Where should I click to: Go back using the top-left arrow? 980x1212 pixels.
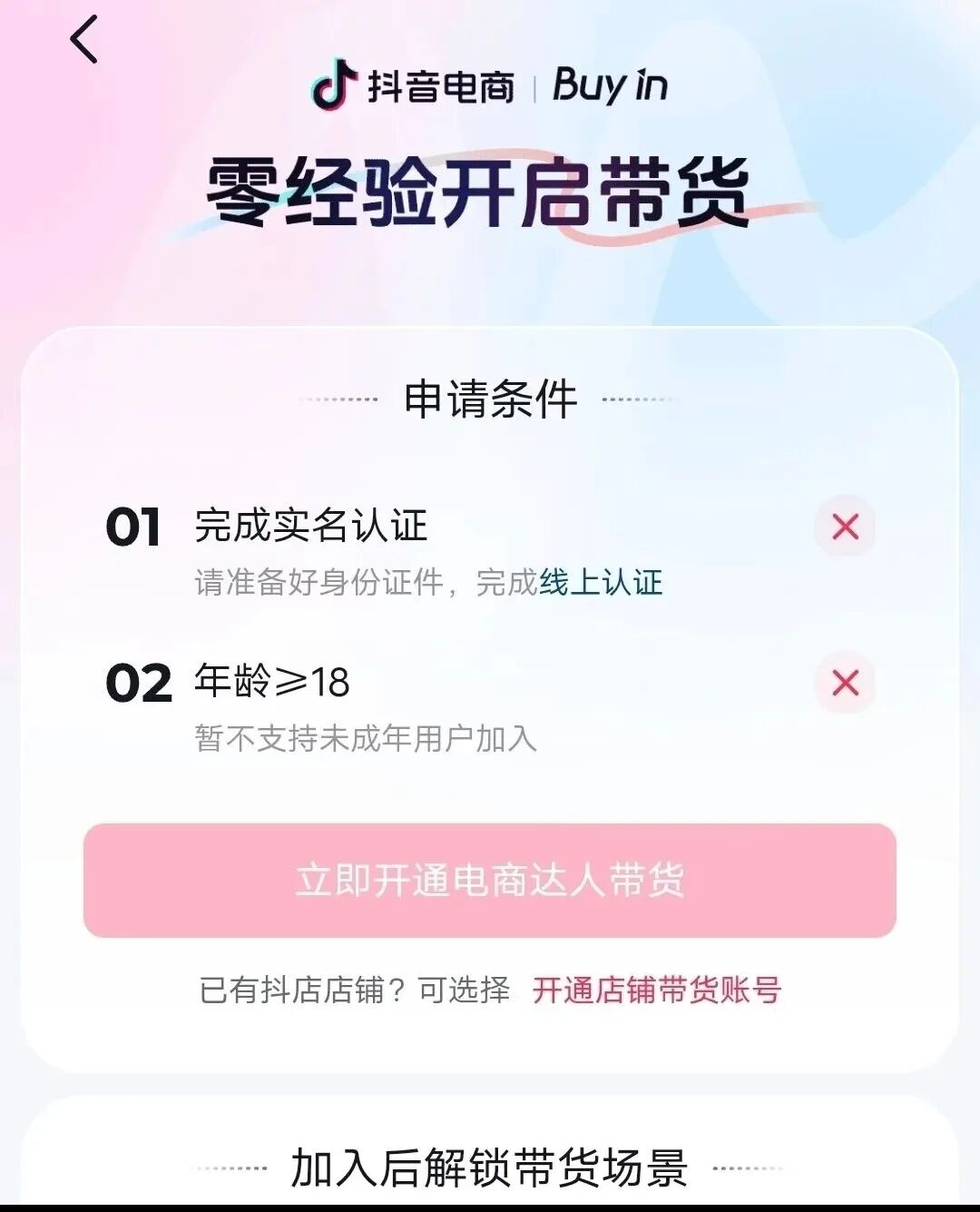(84, 41)
